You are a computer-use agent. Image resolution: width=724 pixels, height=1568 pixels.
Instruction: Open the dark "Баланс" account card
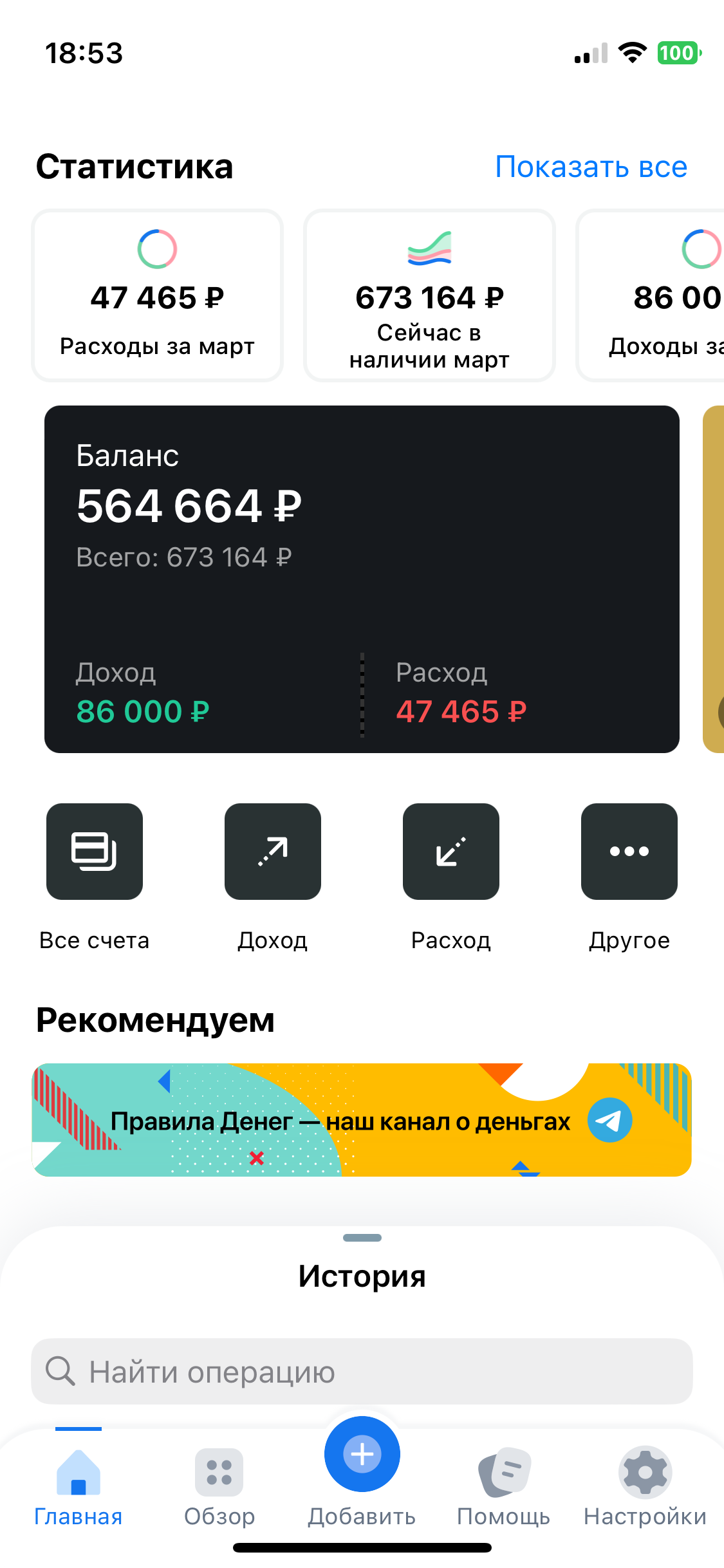[x=362, y=579]
